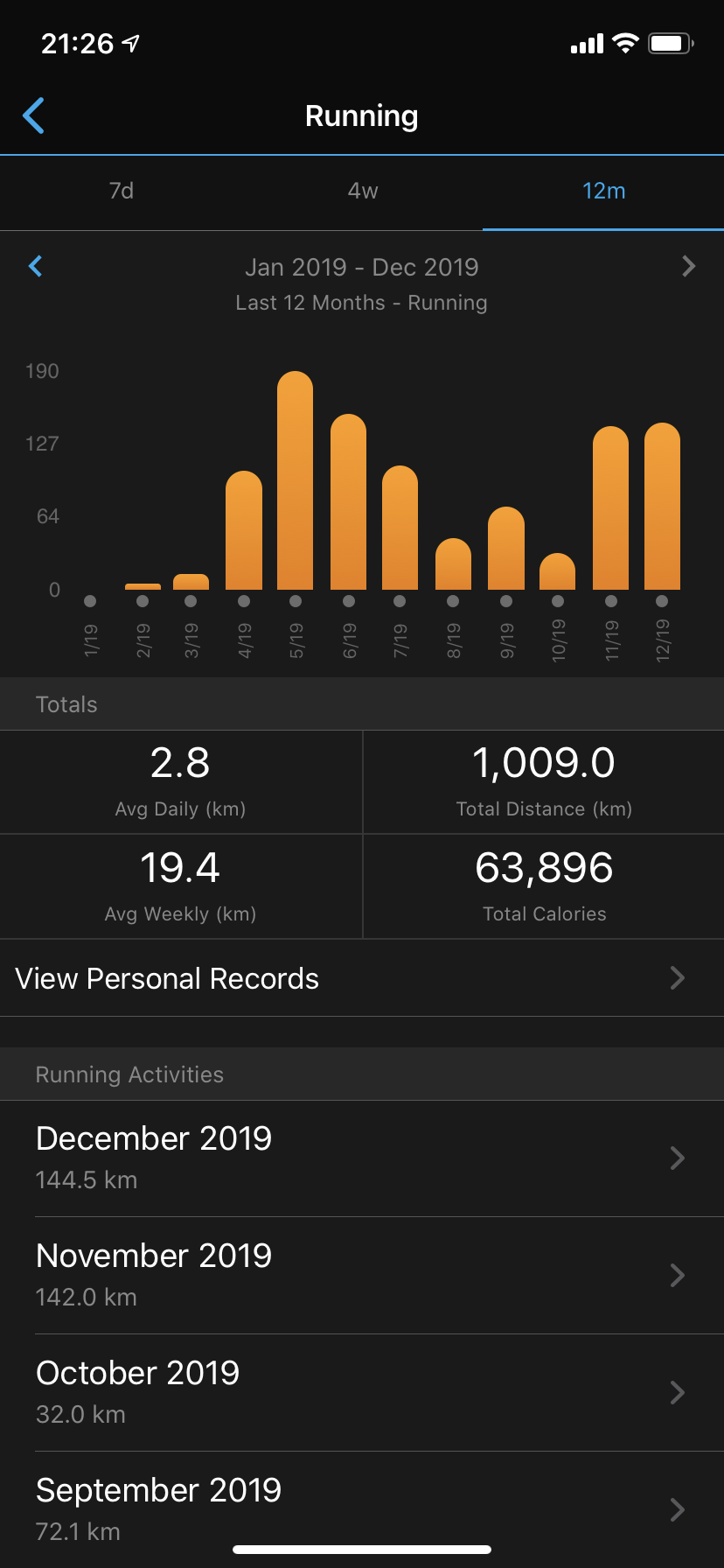Switch to the 7d tab
The height and width of the screenshot is (1568, 724).
[122, 191]
